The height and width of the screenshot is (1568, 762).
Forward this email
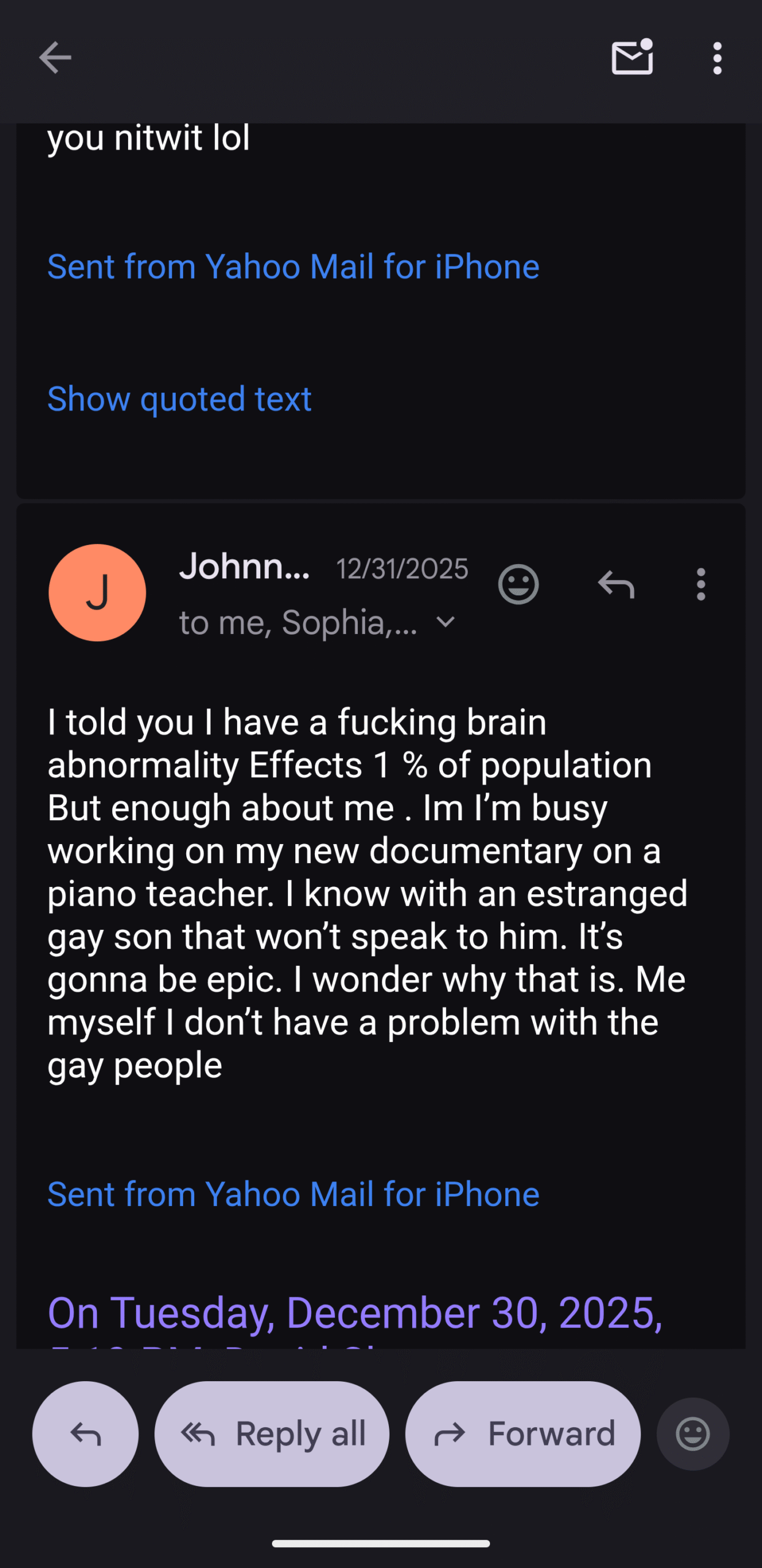[x=523, y=1434]
